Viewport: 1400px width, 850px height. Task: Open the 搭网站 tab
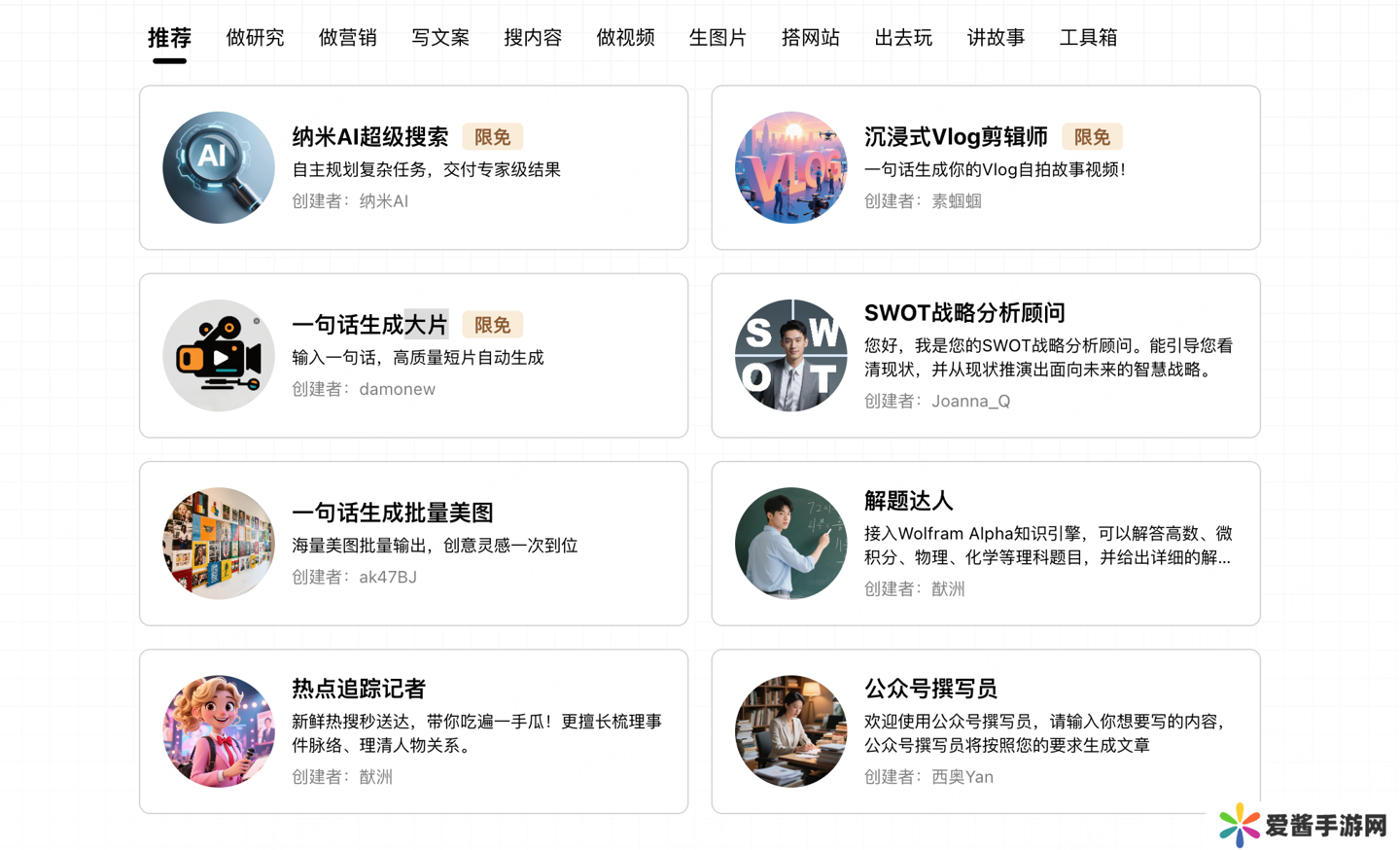click(810, 38)
